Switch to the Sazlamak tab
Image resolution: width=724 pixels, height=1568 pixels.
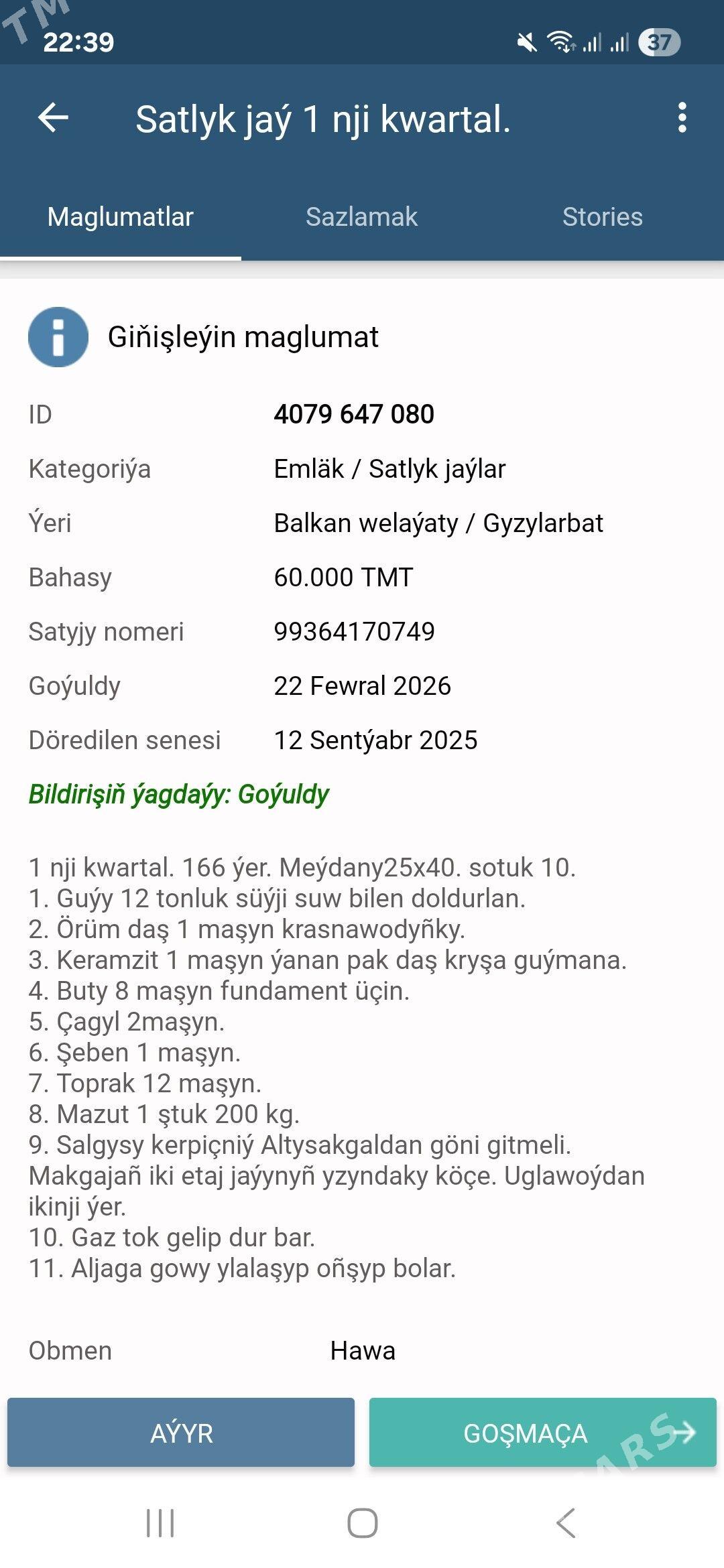(x=361, y=217)
